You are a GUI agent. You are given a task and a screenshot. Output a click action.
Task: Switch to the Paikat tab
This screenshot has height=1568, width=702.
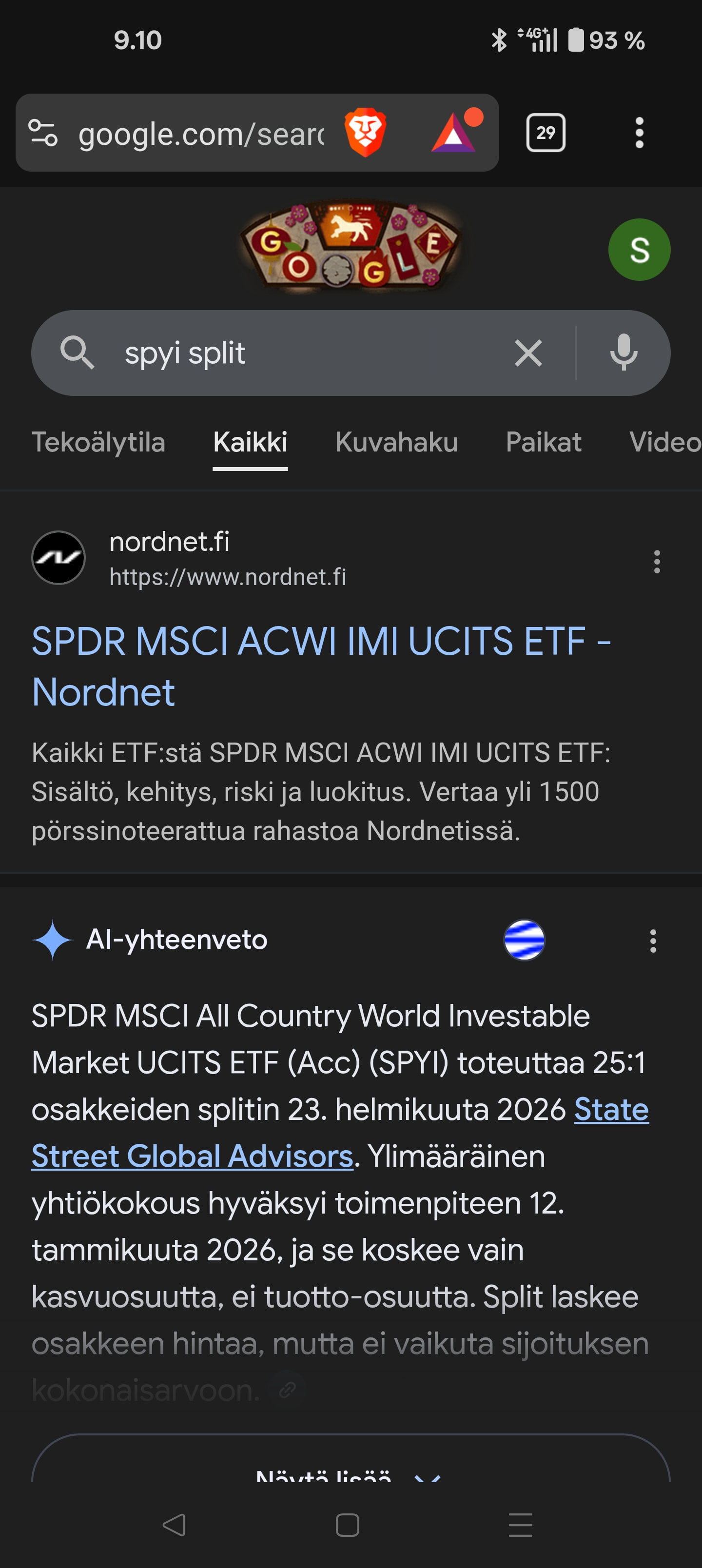coord(543,443)
